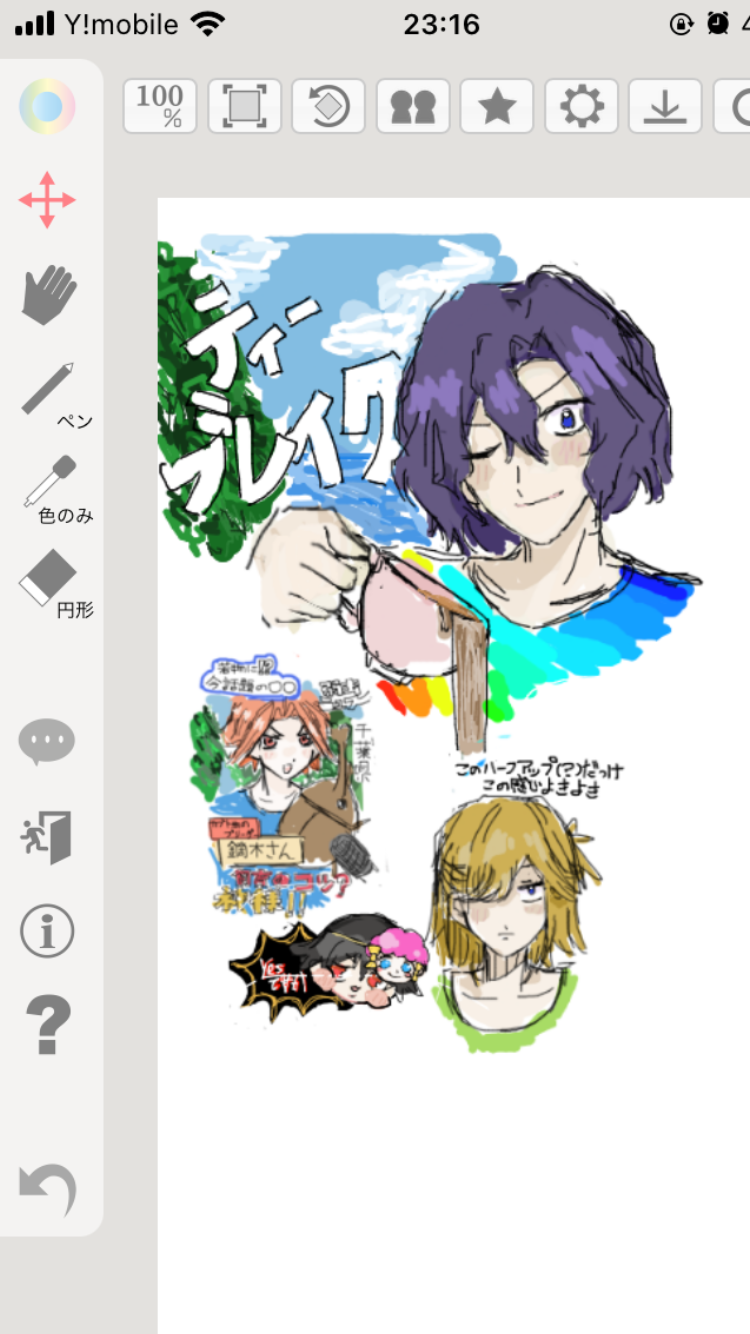Image resolution: width=750 pixels, height=1334 pixels.
Task: Leave the room via exit door icon
Action: pyautogui.click(x=47, y=838)
